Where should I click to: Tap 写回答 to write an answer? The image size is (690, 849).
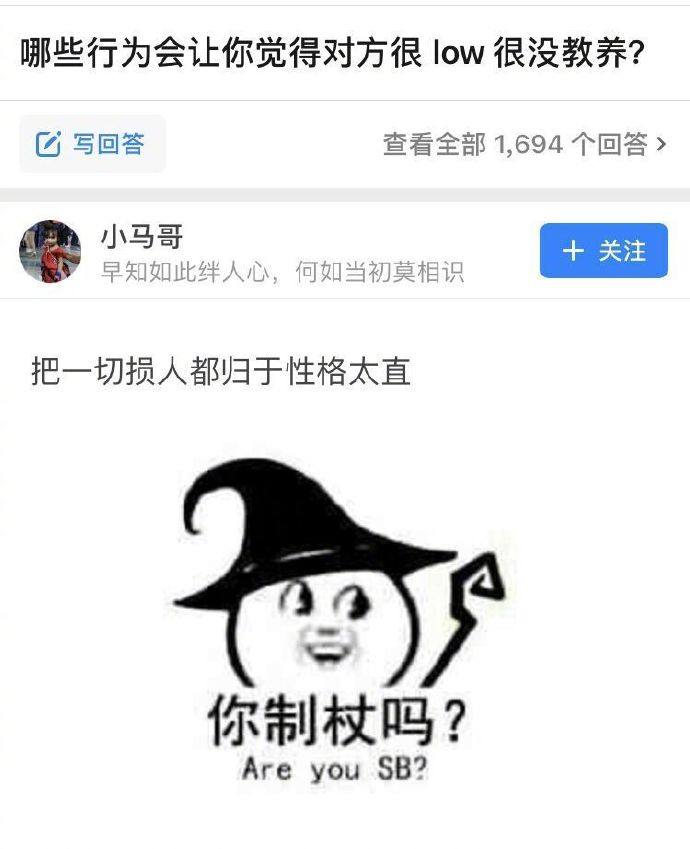(92, 144)
